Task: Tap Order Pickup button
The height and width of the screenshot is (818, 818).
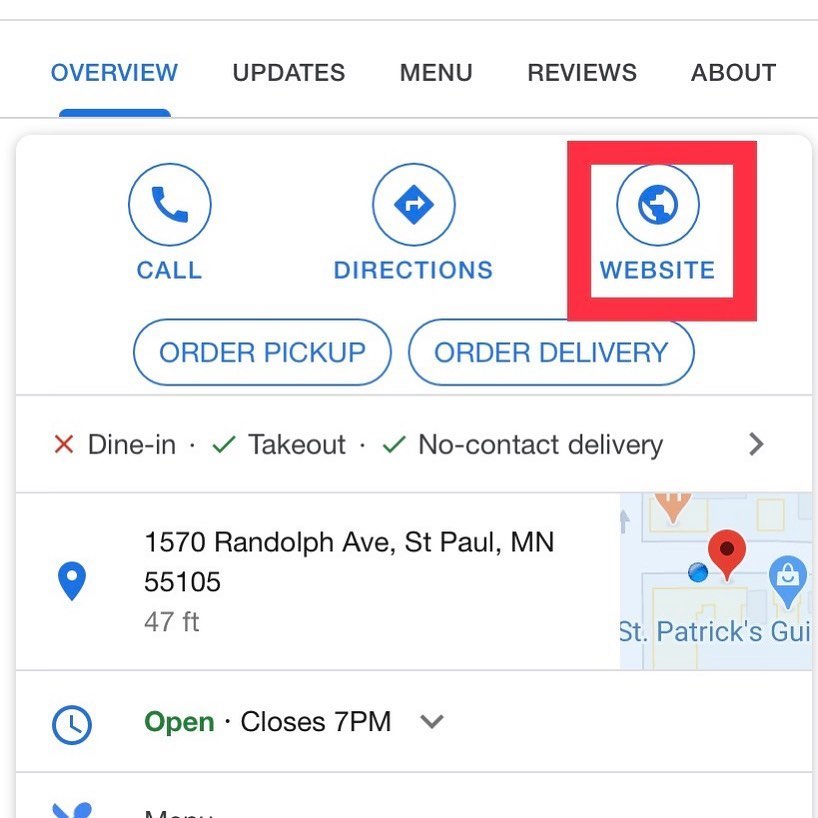Action: coord(262,352)
